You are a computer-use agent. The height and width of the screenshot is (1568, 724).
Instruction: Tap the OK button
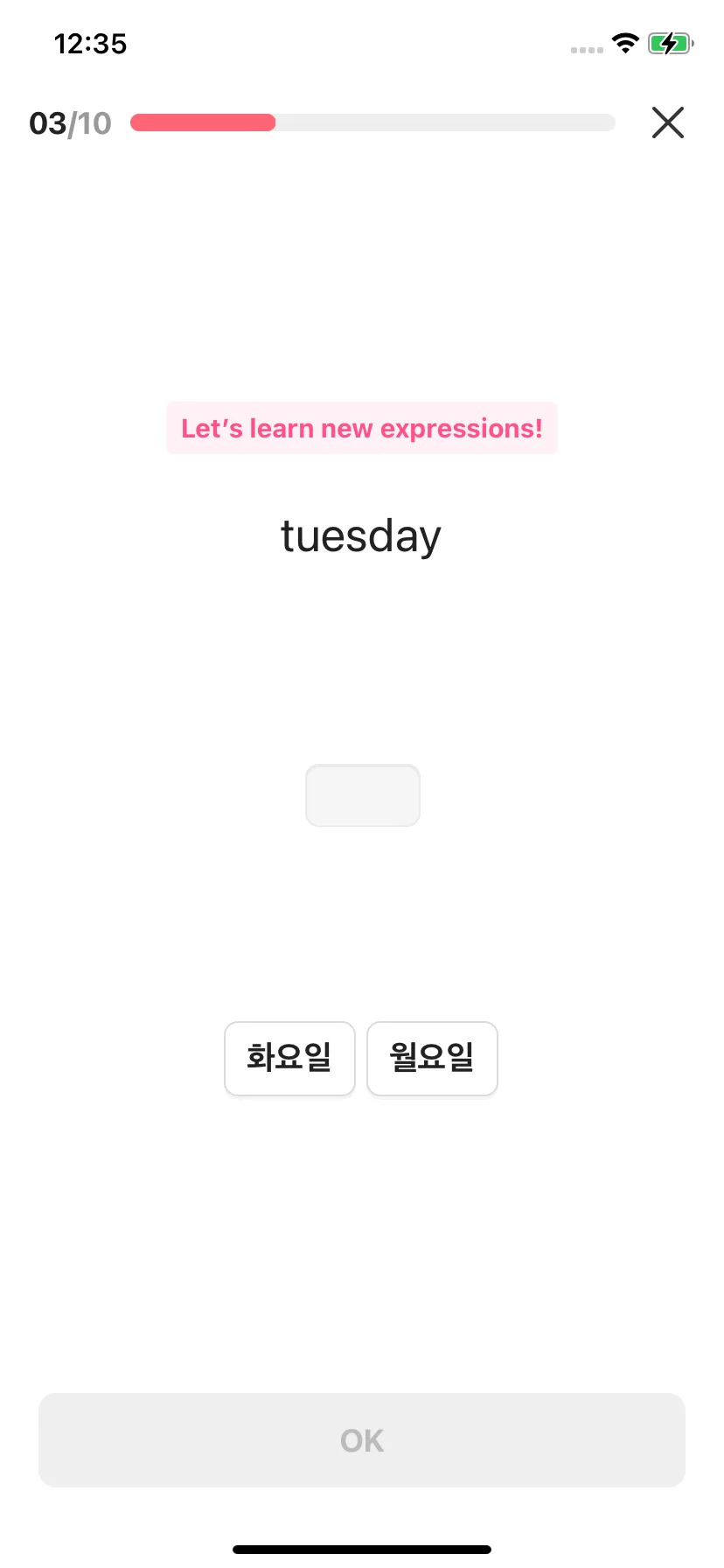(362, 1440)
